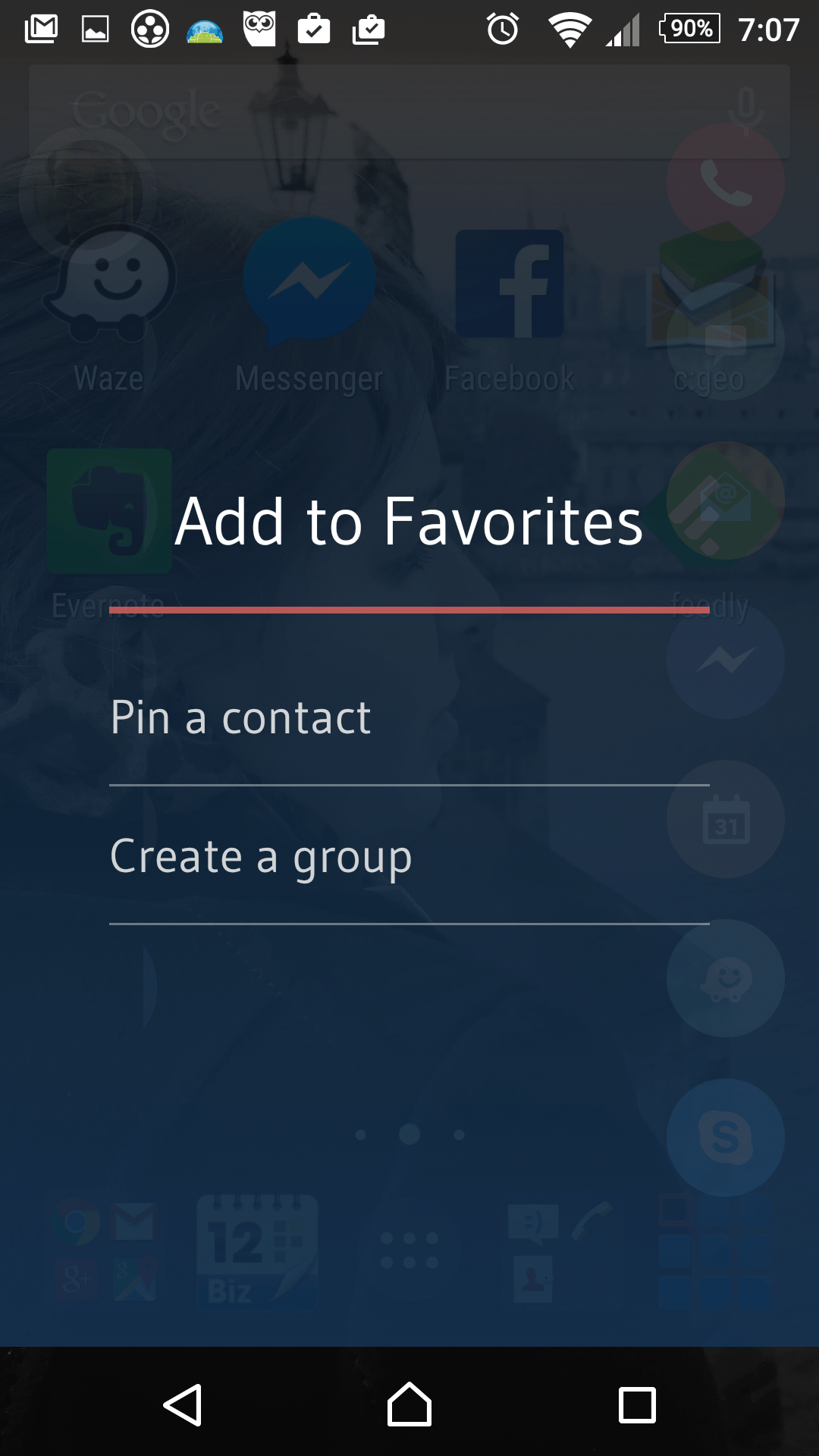Tap the phone shortcut in the side panel
The width and height of the screenshot is (819, 1456).
pyautogui.click(x=726, y=182)
